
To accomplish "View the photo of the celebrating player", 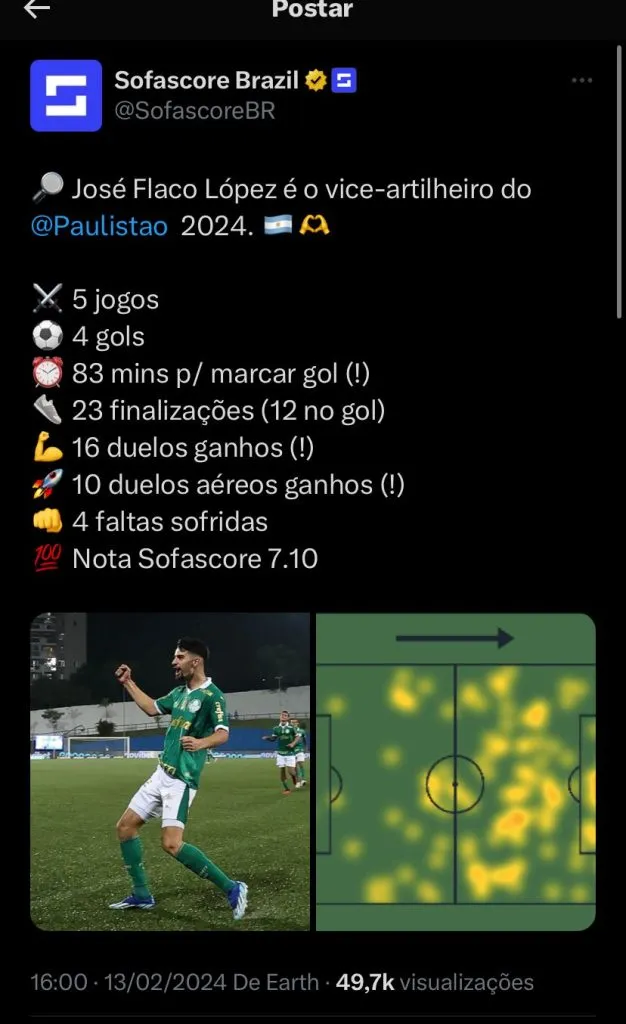I will coord(170,771).
